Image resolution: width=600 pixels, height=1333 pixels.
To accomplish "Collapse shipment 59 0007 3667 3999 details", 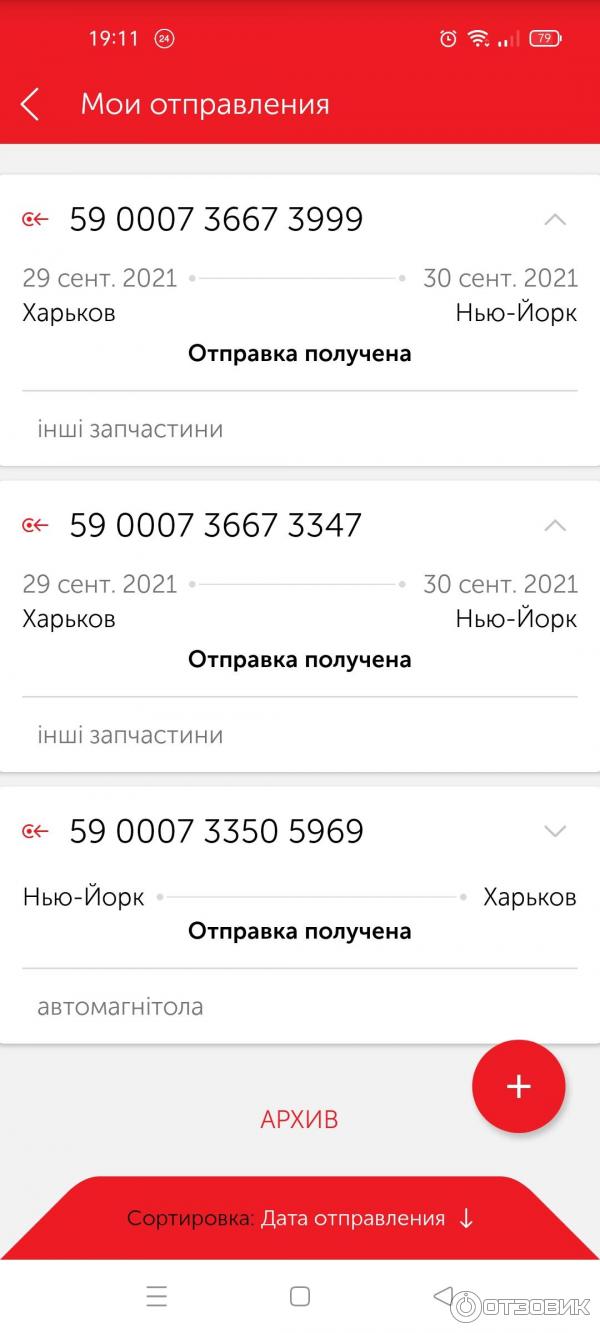I will [x=554, y=220].
